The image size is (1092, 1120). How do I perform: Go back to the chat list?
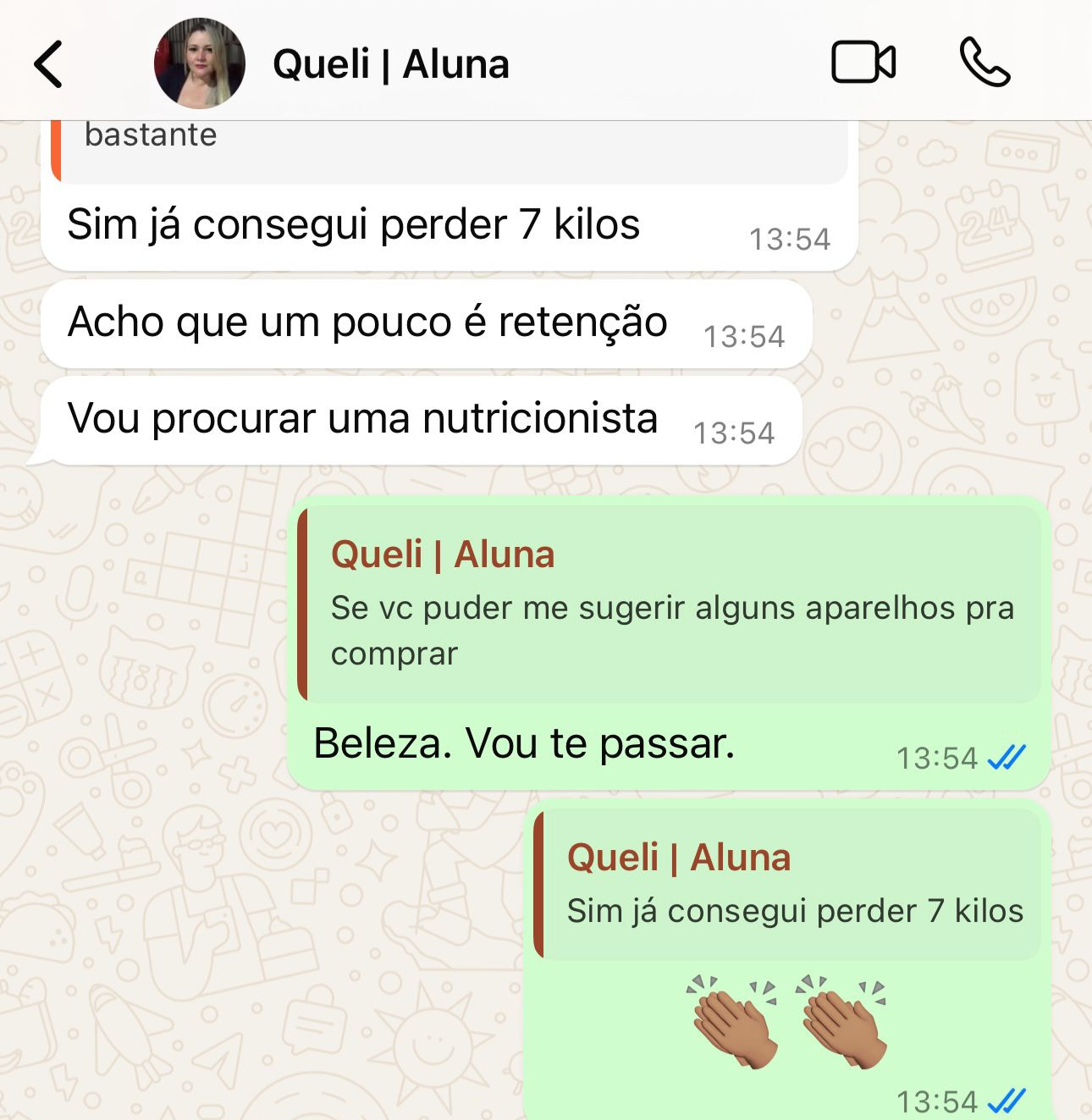(49, 64)
